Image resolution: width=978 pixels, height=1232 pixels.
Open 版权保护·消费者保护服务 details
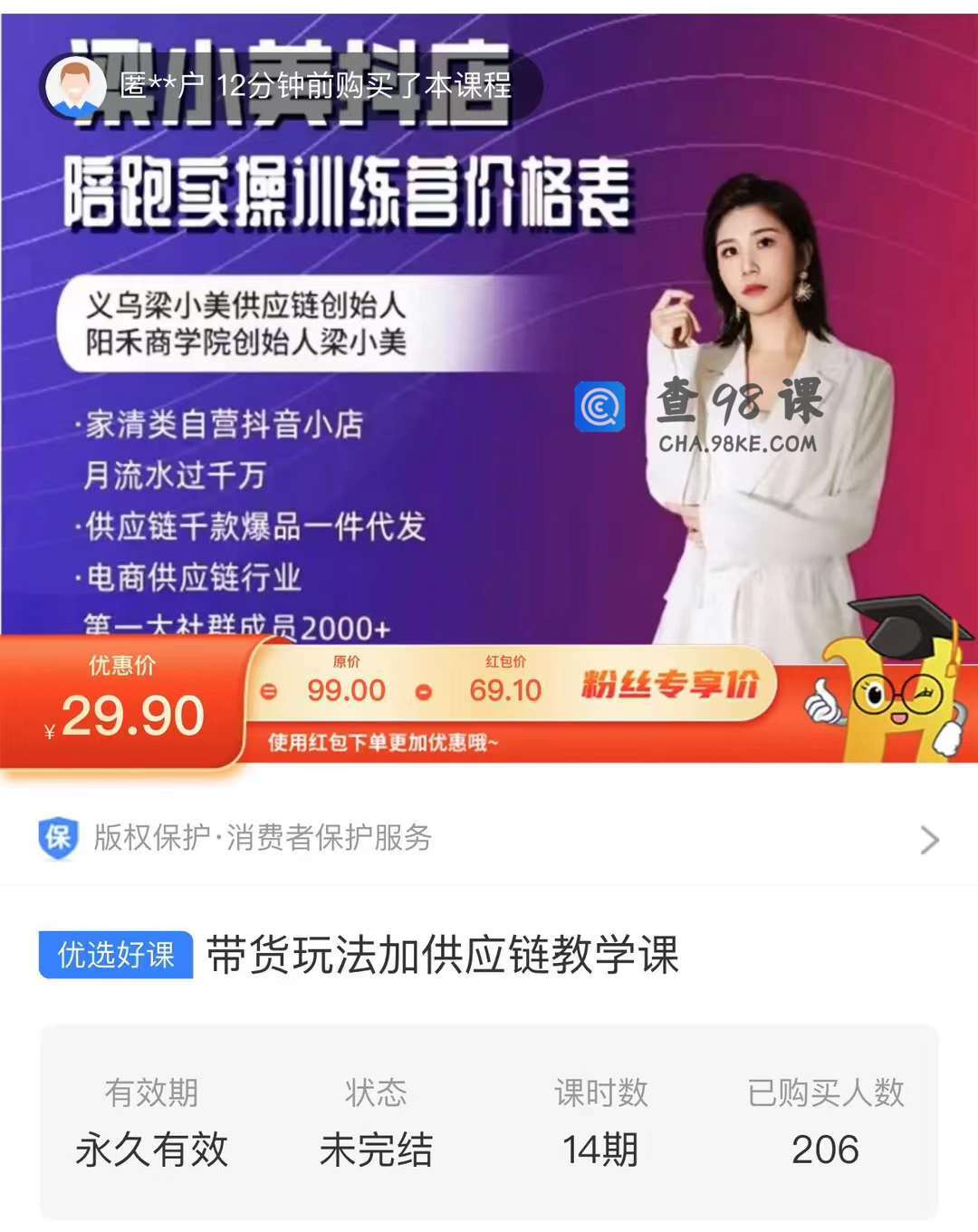pyautogui.click(x=489, y=838)
